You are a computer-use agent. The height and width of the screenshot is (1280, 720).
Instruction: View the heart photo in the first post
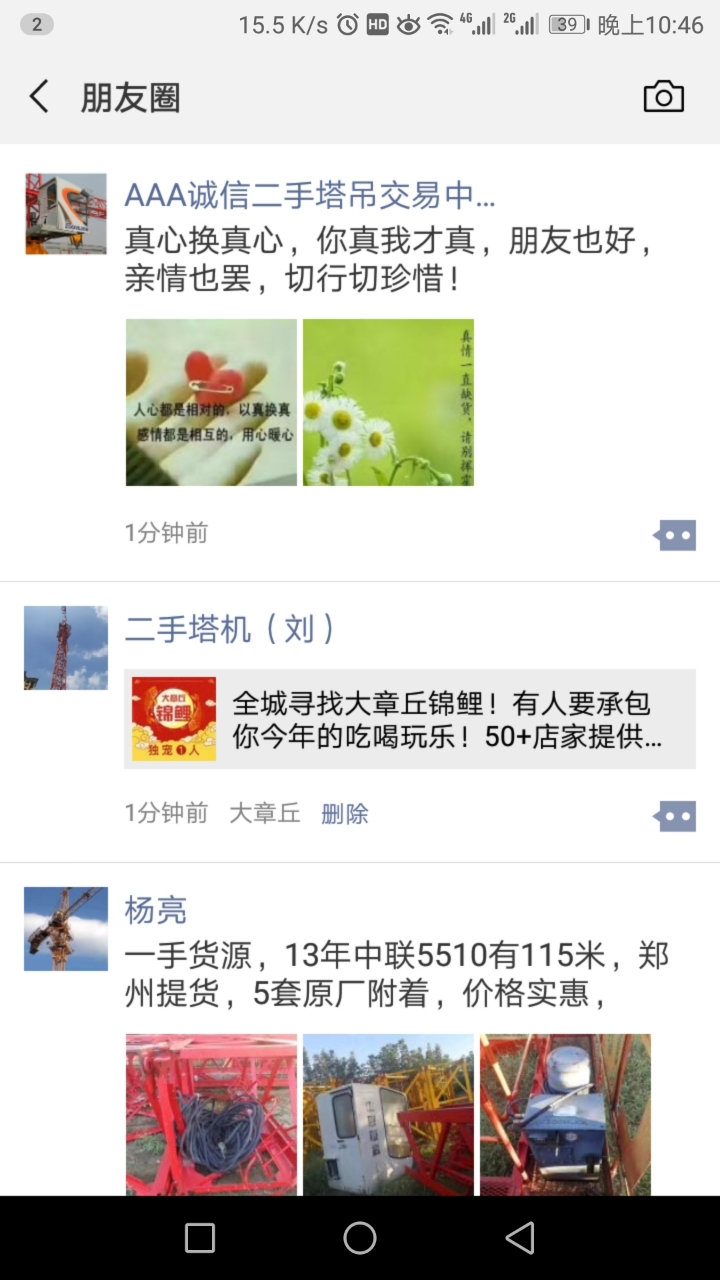tap(211, 402)
